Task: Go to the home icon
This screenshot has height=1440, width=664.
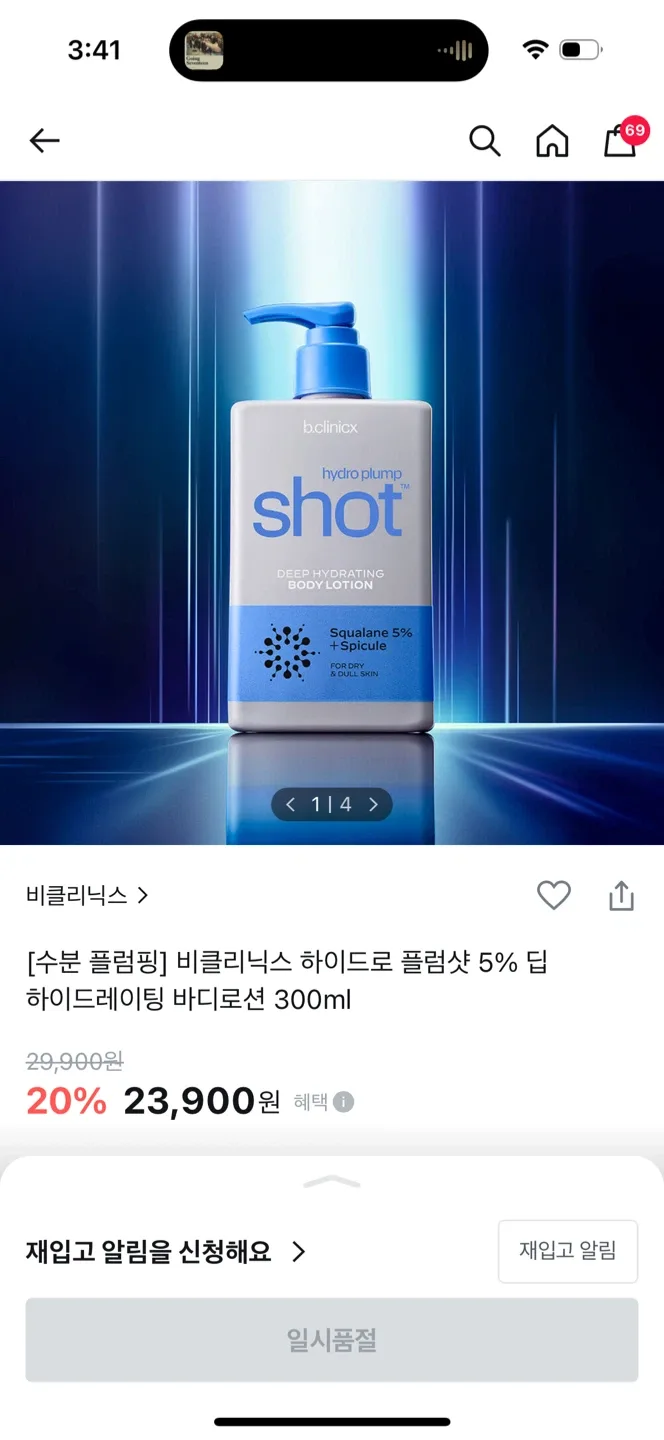Action: click(552, 141)
